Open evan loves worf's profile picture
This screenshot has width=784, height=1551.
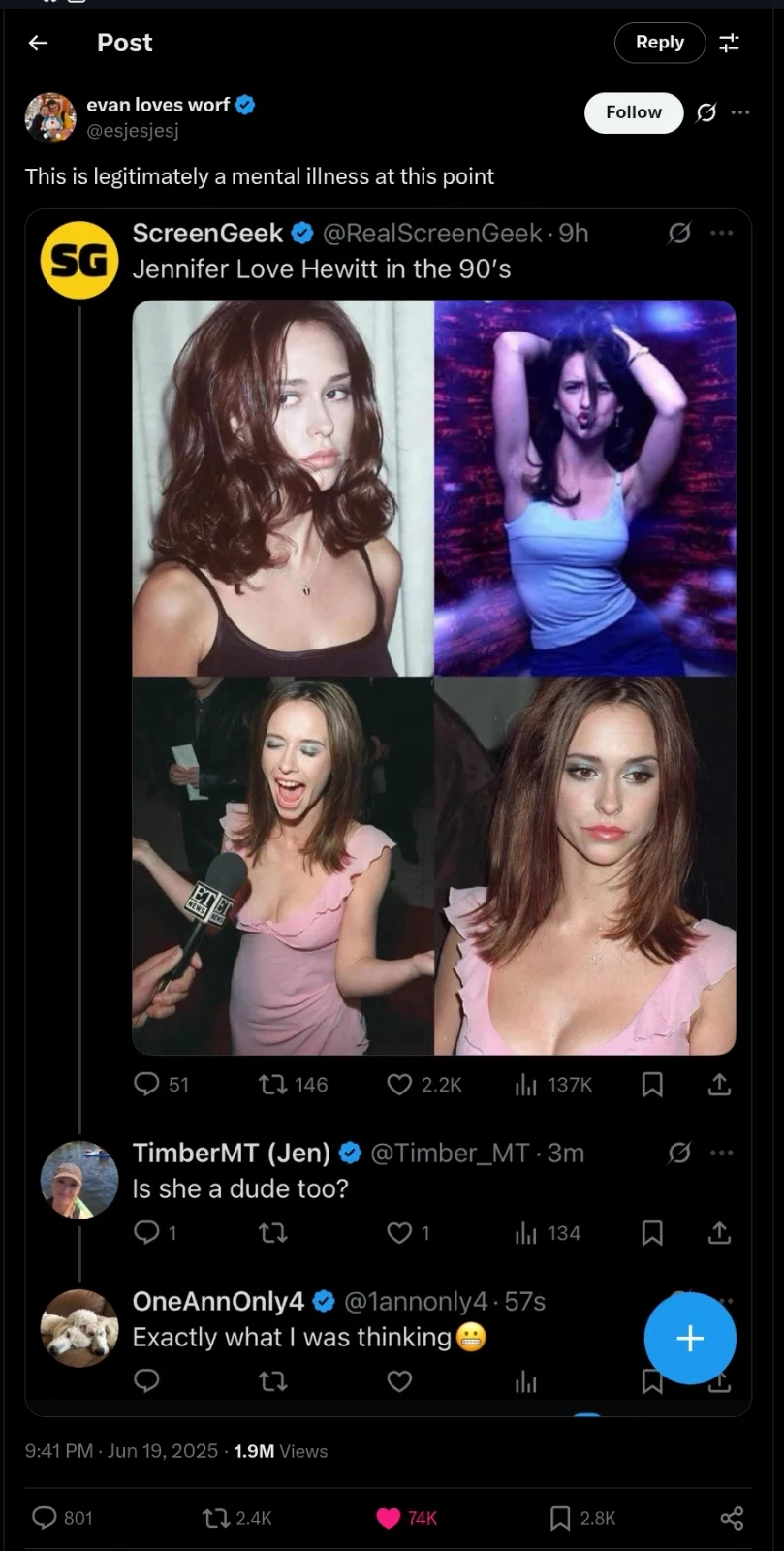50,118
